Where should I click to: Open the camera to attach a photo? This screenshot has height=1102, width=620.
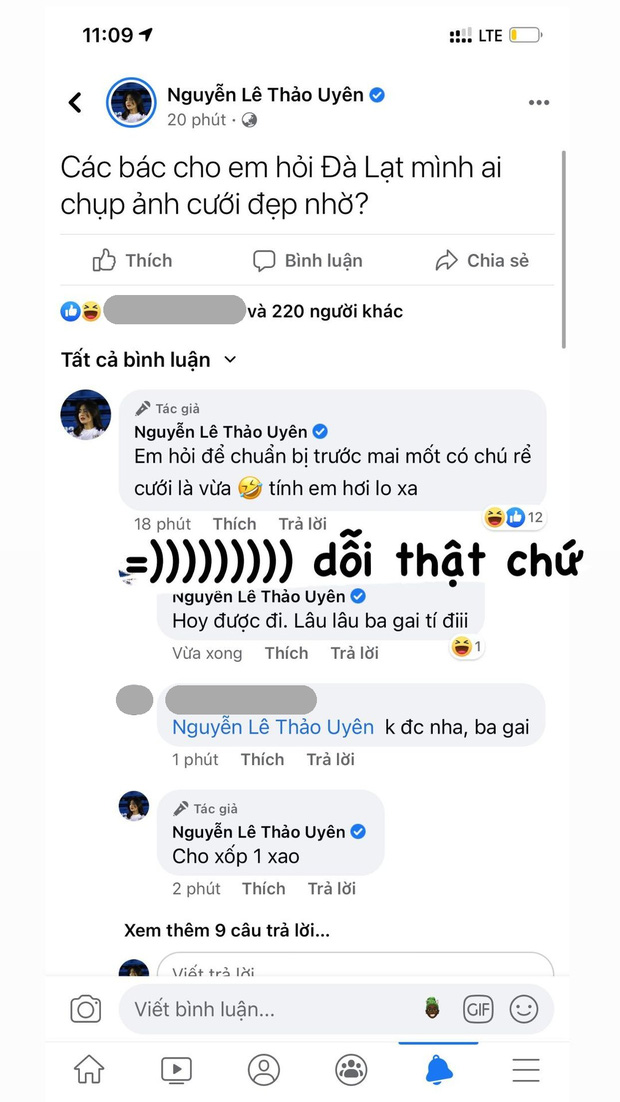(86, 1010)
